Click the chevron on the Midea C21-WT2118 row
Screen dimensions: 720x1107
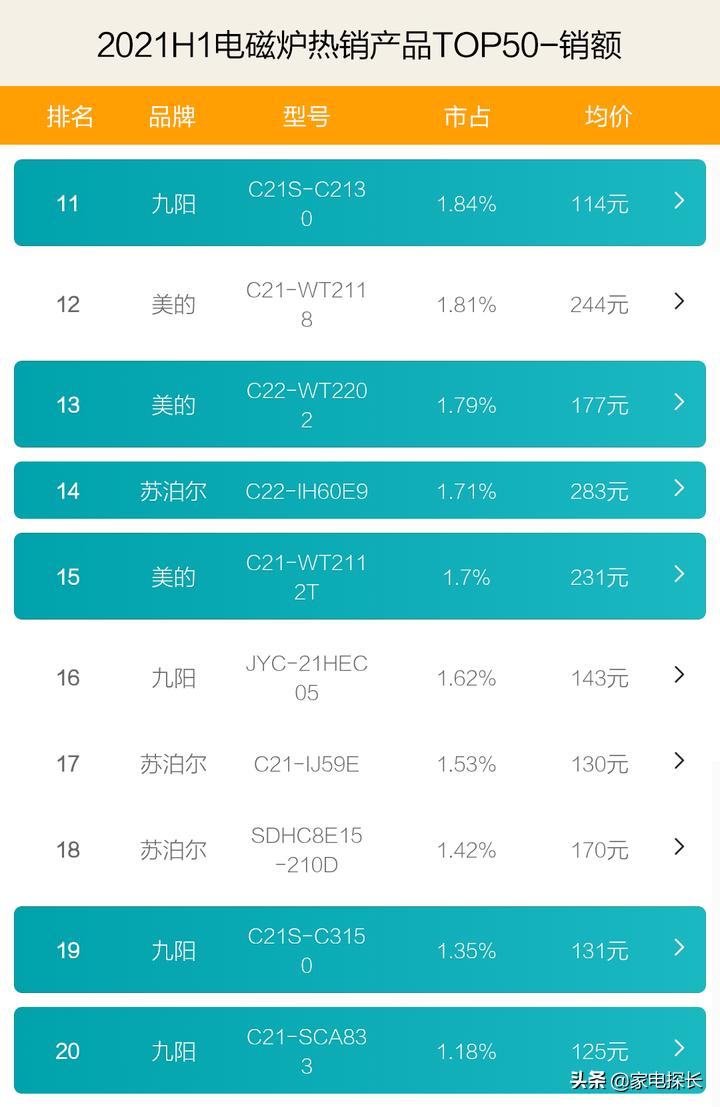coord(679,301)
